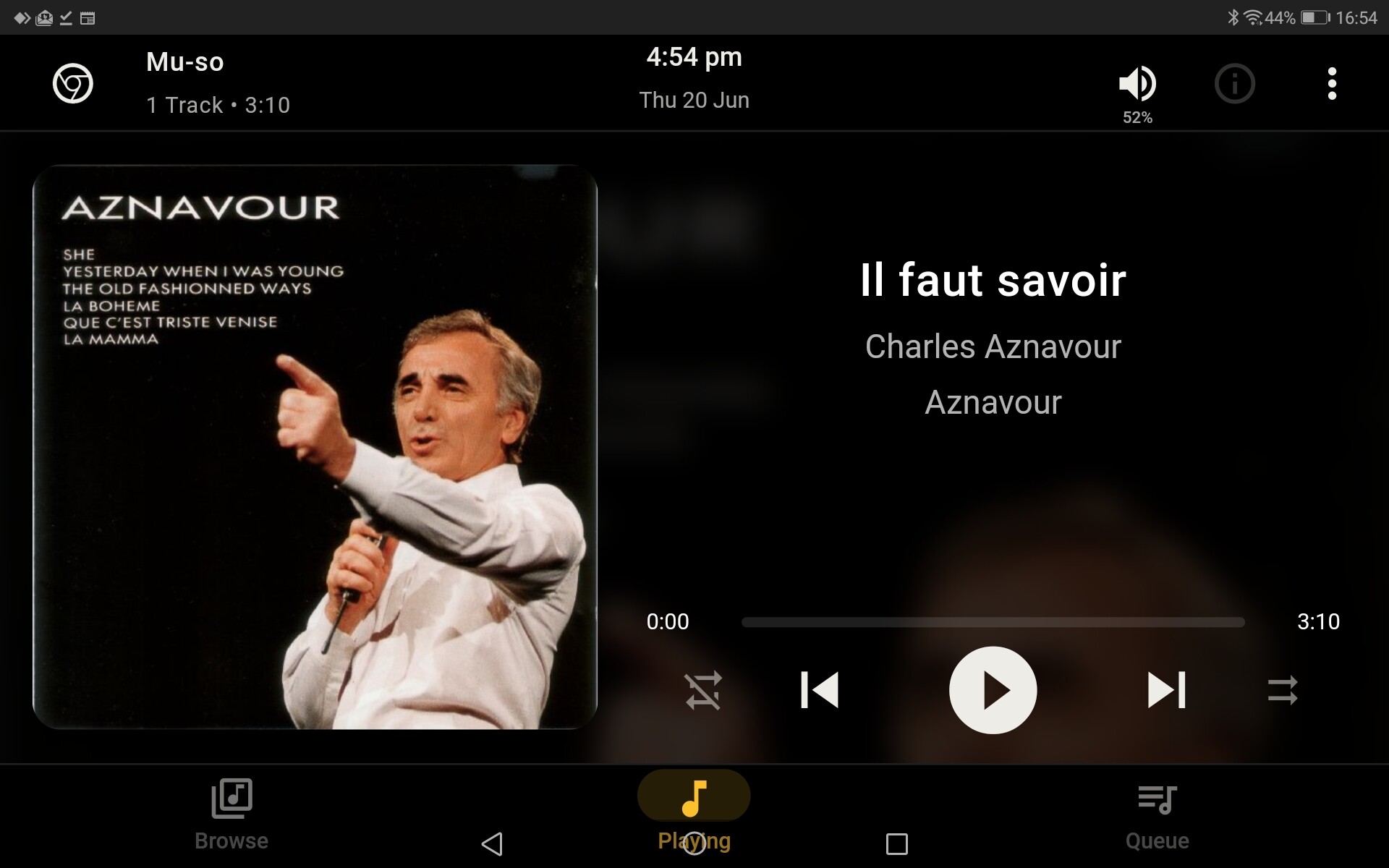The width and height of the screenshot is (1389, 868).
Task: Open the track info icon
Action: tap(1234, 84)
